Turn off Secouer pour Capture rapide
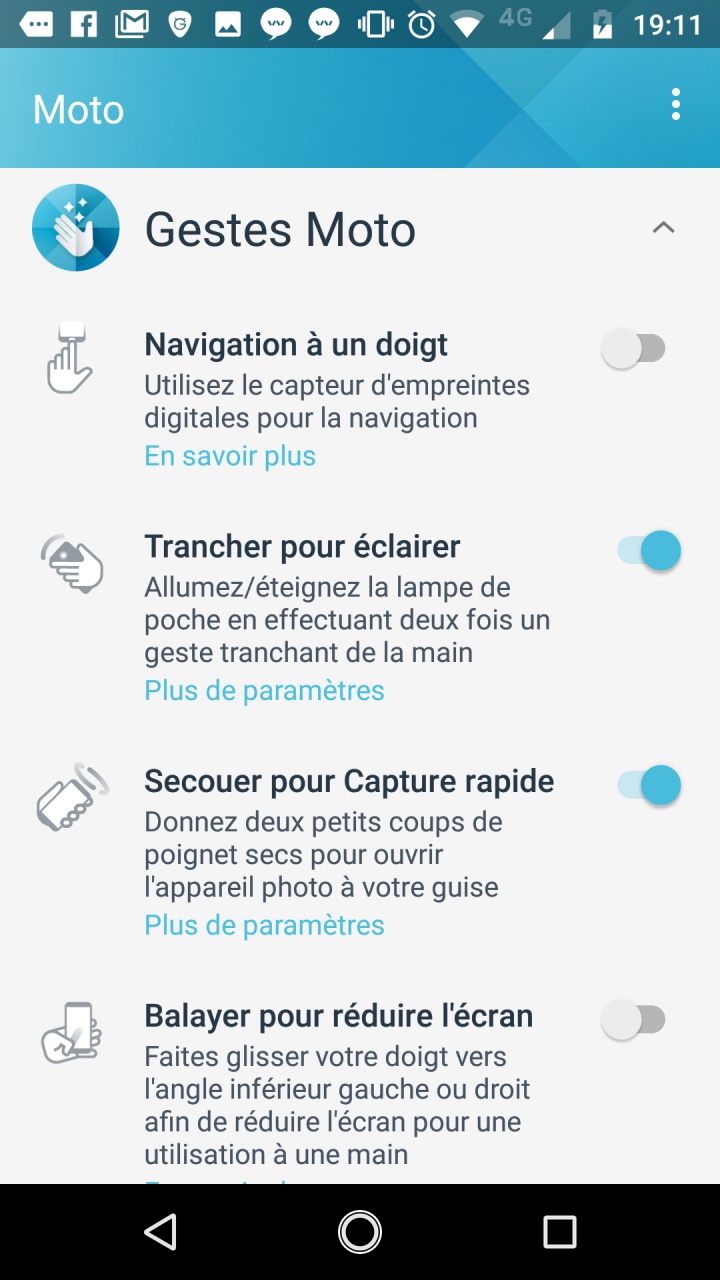 tap(649, 785)
